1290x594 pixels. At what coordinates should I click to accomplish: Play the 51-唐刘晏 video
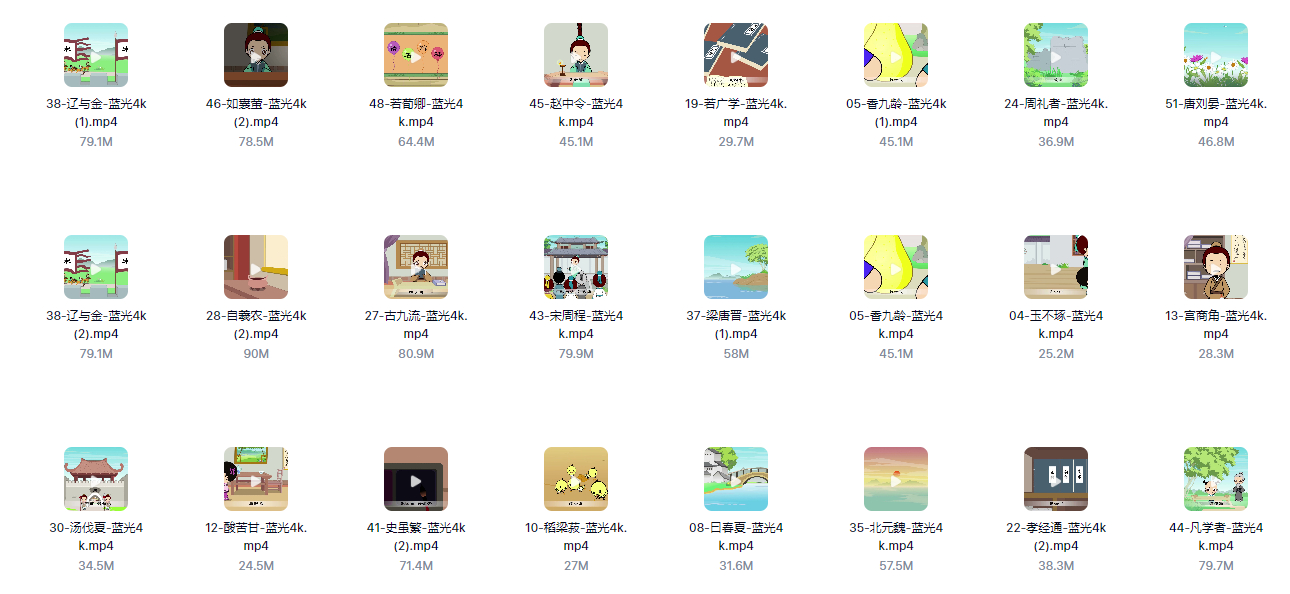(1216, 56)
